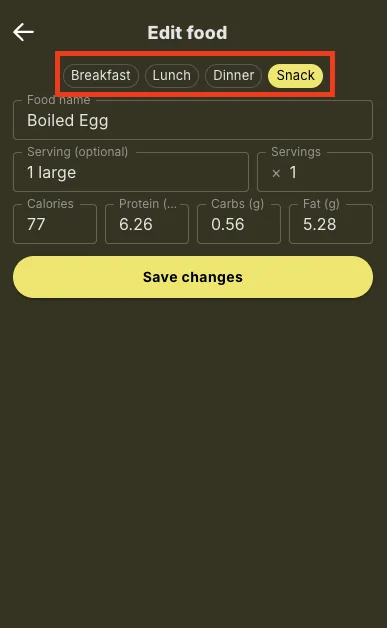
Task: Save changes to this food
Action: tap(193, 277)
